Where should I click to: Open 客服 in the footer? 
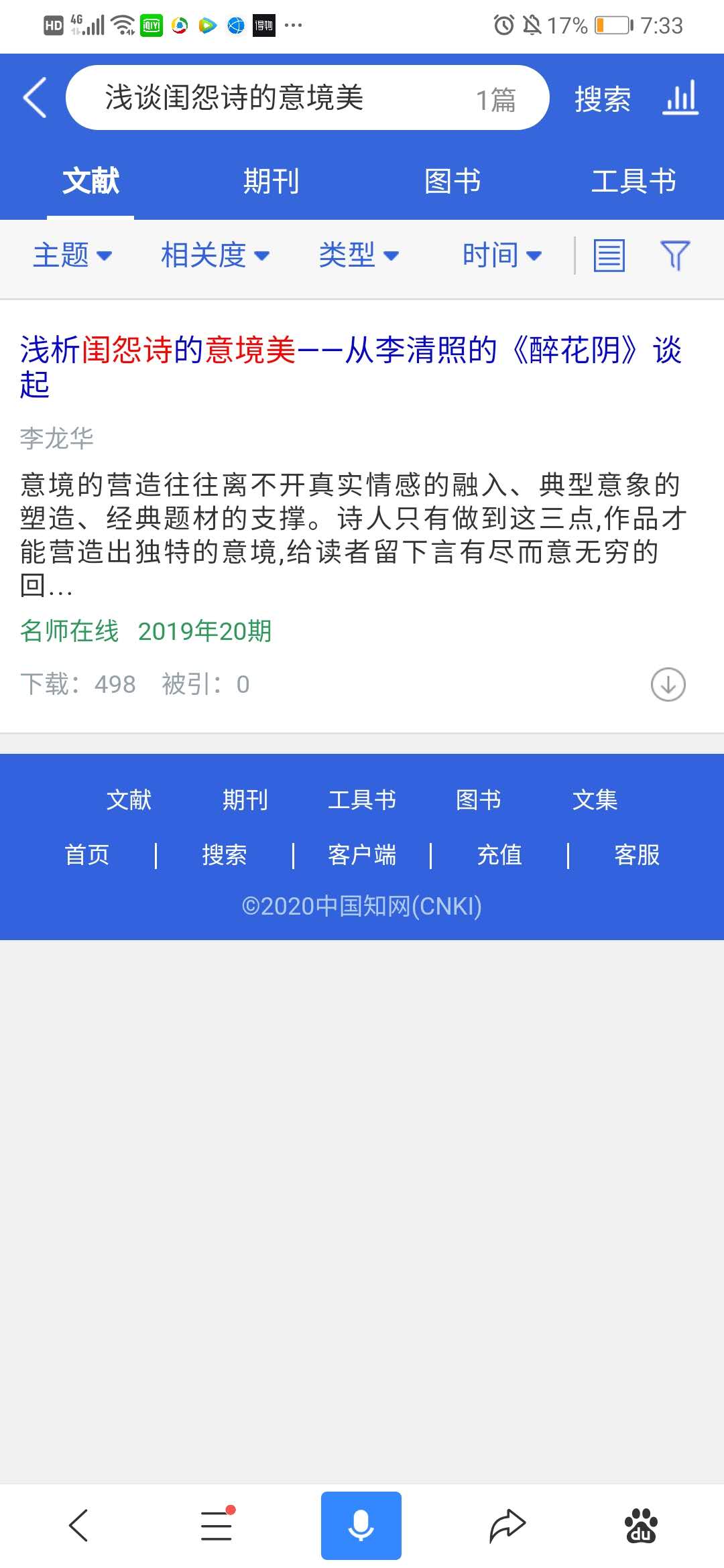[x=637, y=855]
